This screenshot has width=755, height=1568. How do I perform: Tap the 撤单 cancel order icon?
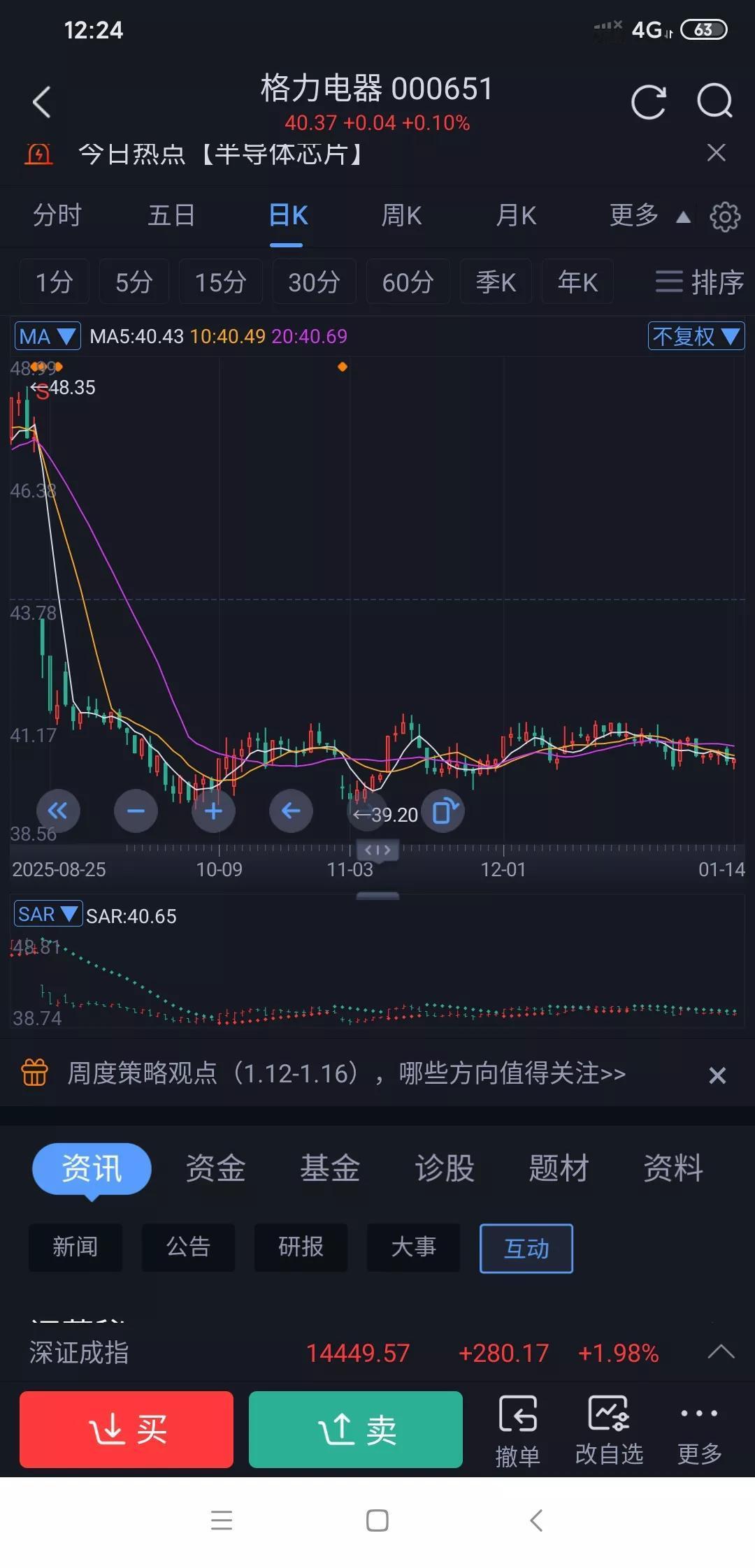(x=519, y=1425)
